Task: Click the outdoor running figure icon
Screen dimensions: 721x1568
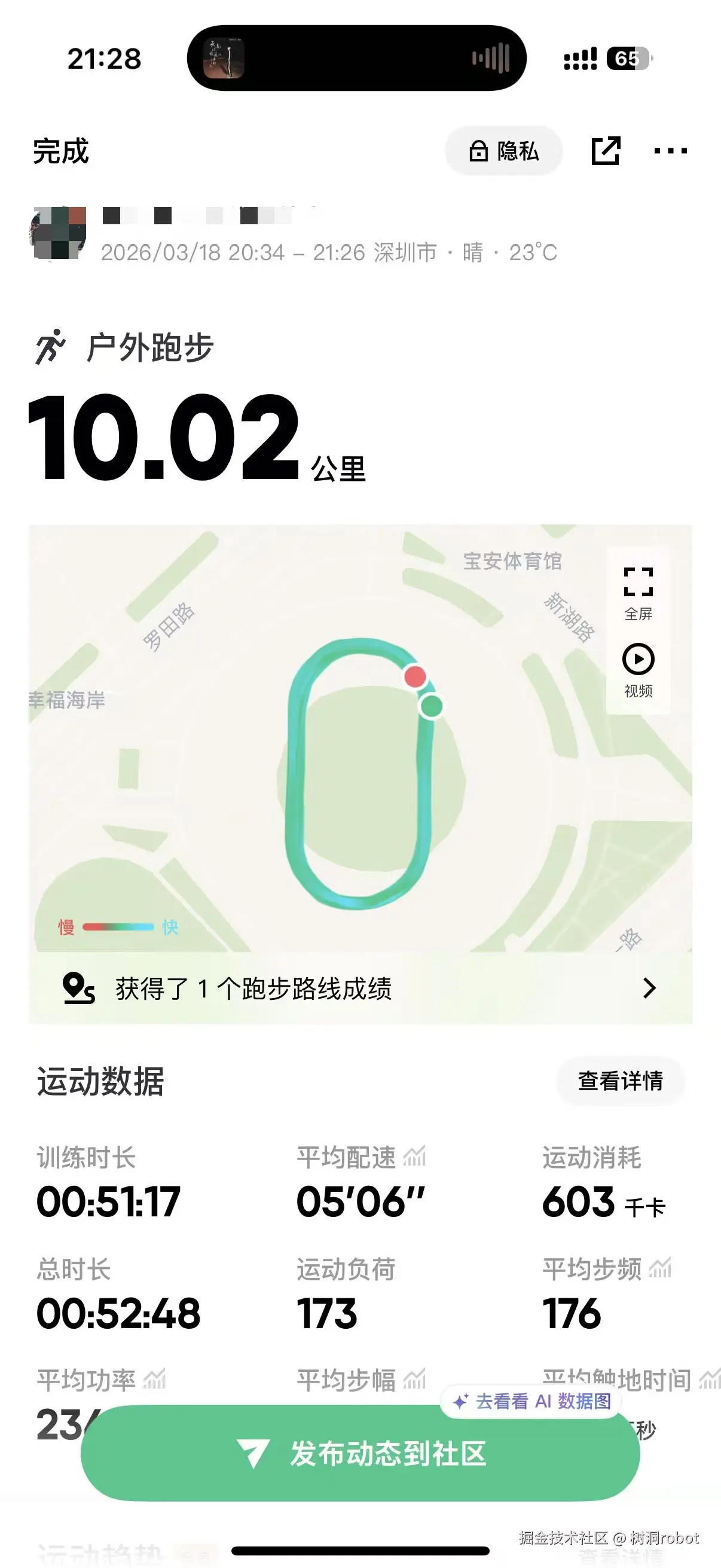Action: click(x=51, y=347)
